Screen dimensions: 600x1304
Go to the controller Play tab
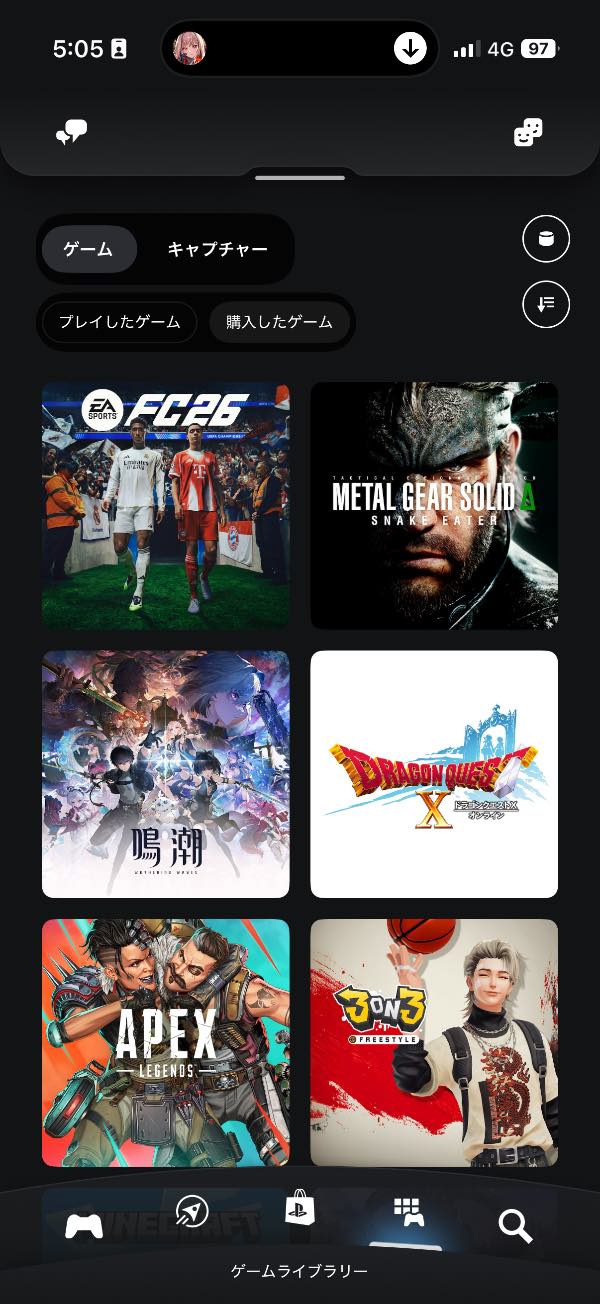coord(84,1226)
